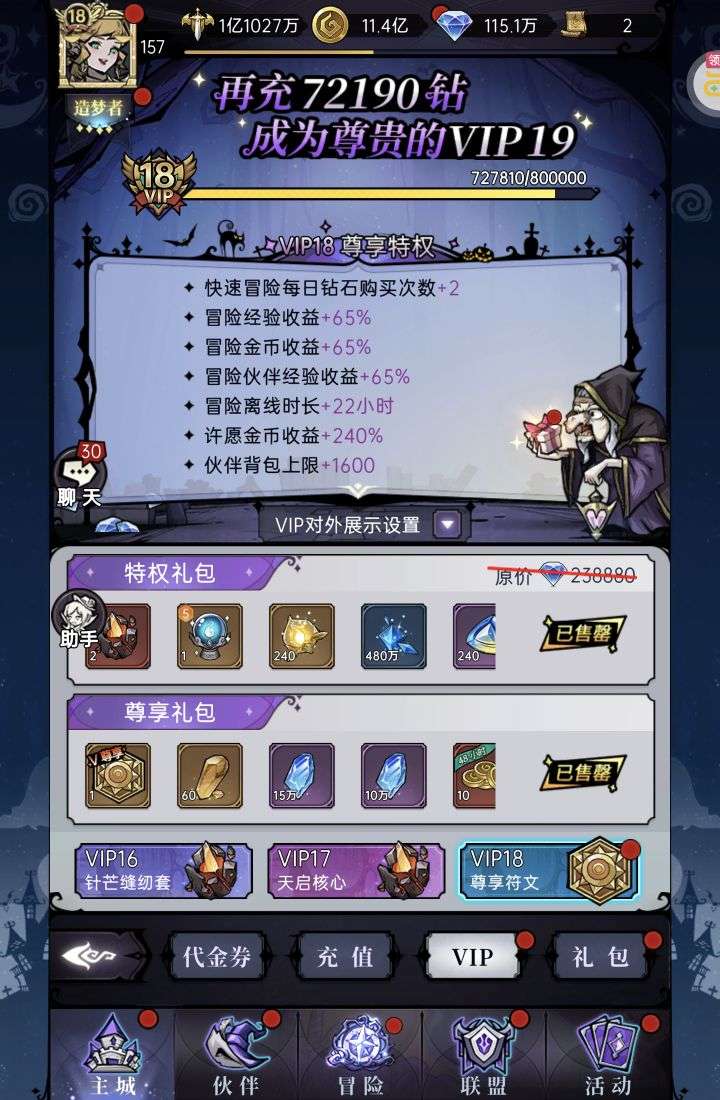720x1100 pixels.
Task: Expand the VIP对外展示设置 dropdown
Action: tap(447, 524)
